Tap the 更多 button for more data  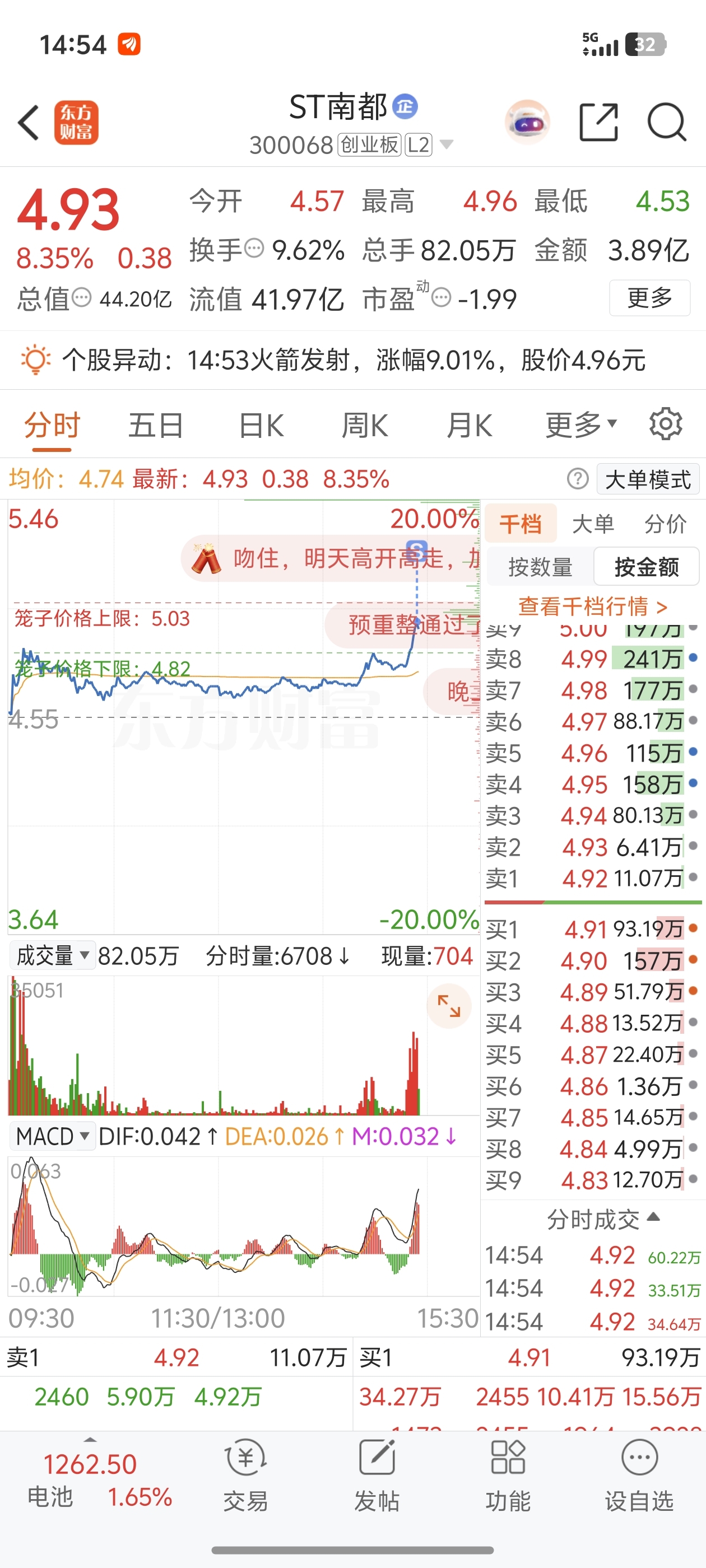click(x=649, y=298)
